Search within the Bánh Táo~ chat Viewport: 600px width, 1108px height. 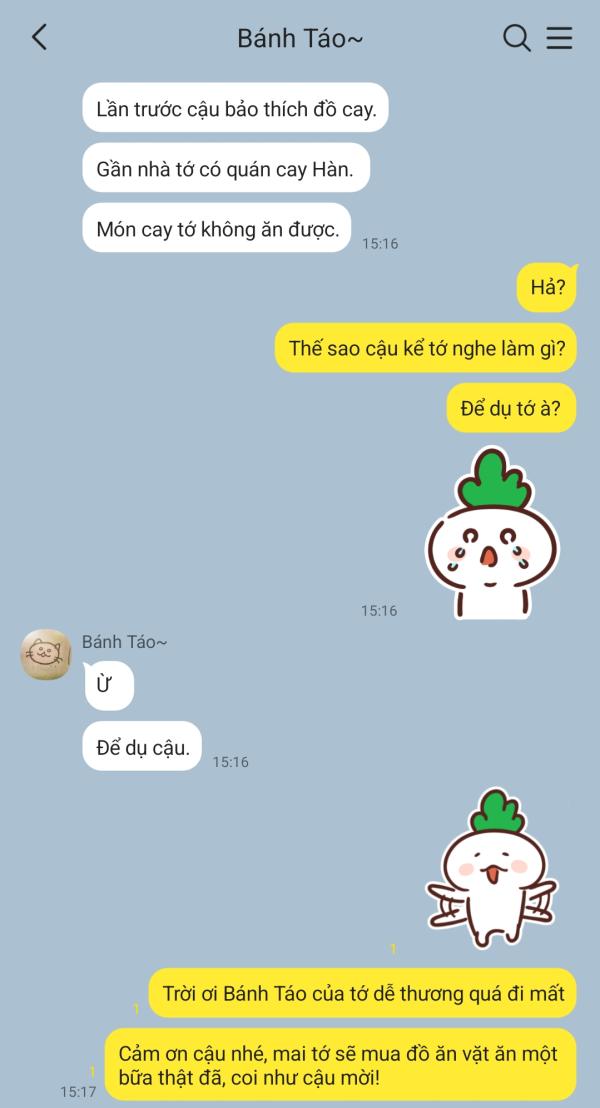point(517,37)
